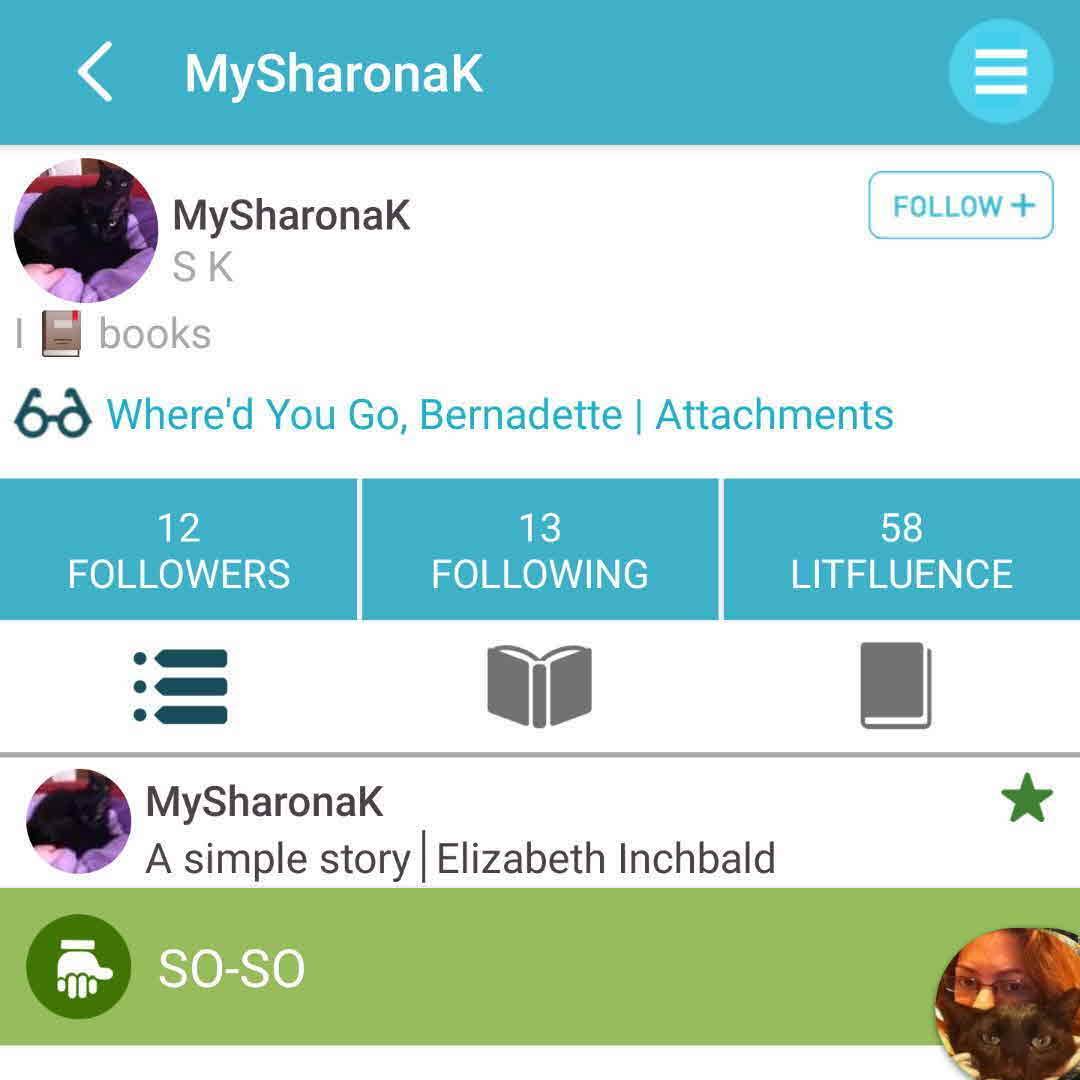Viewport: 1080px width, 1080px height.
Task: Go back using the top arrow
Action: click(95, 72)
